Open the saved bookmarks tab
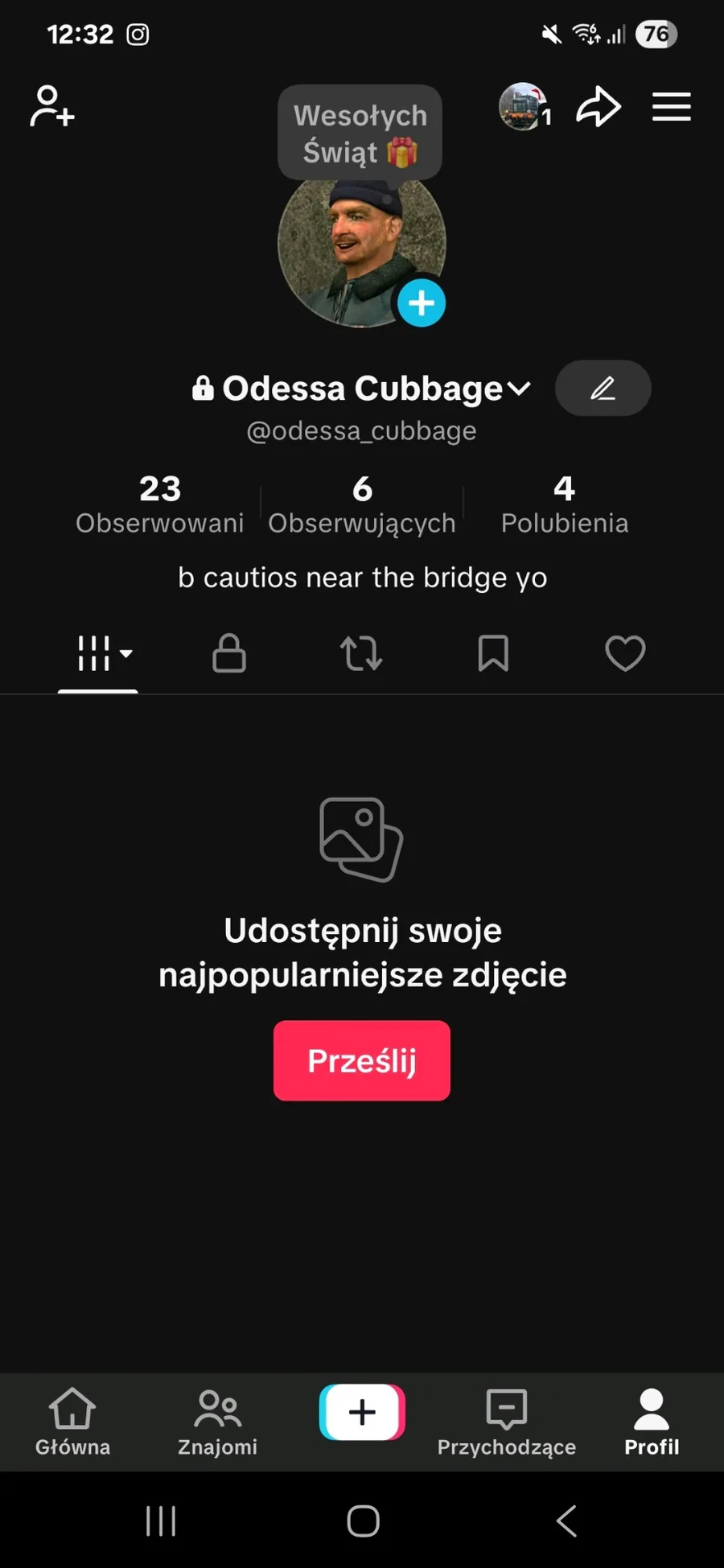Viewport: 724px width, 1568px height. point(493,653)
